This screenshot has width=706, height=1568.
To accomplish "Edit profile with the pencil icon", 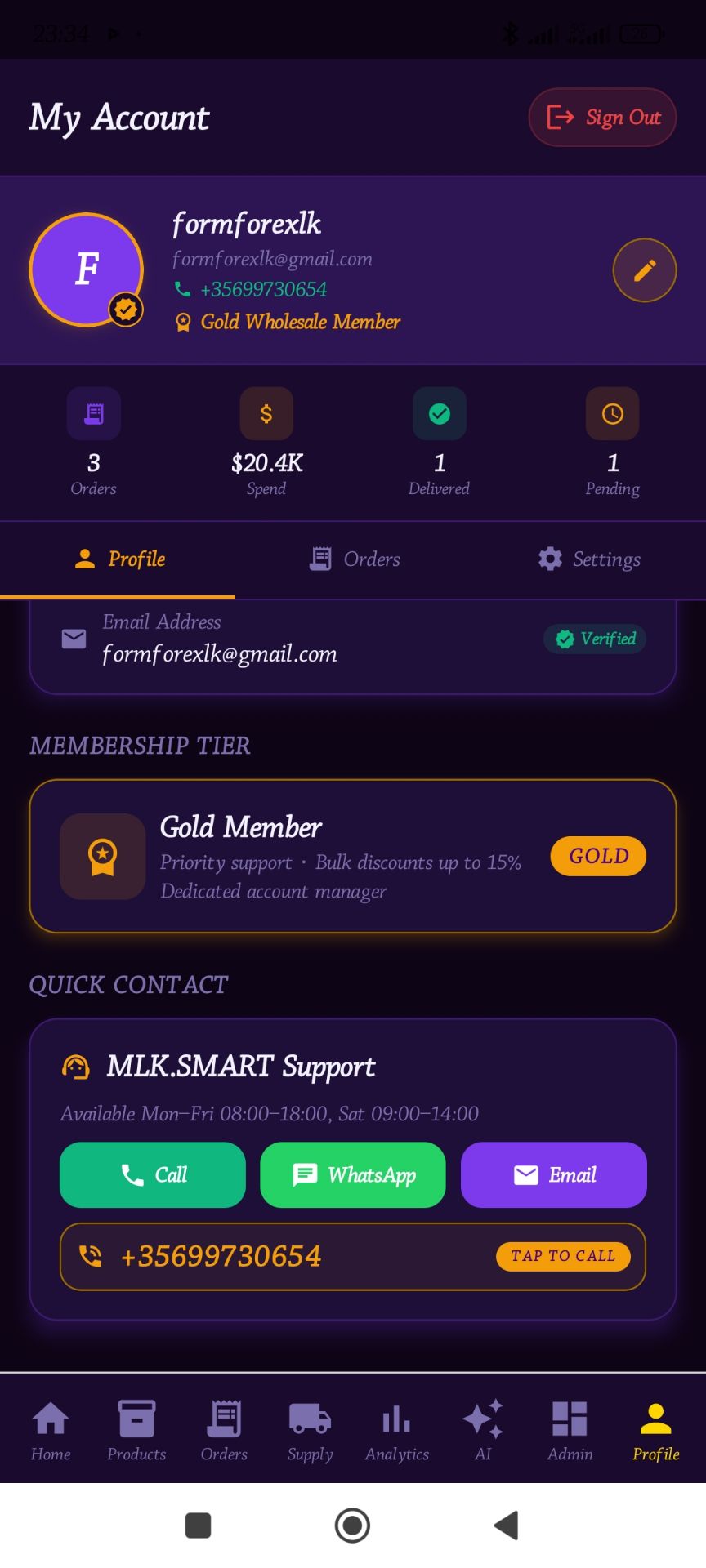I will tap(644, 270).
